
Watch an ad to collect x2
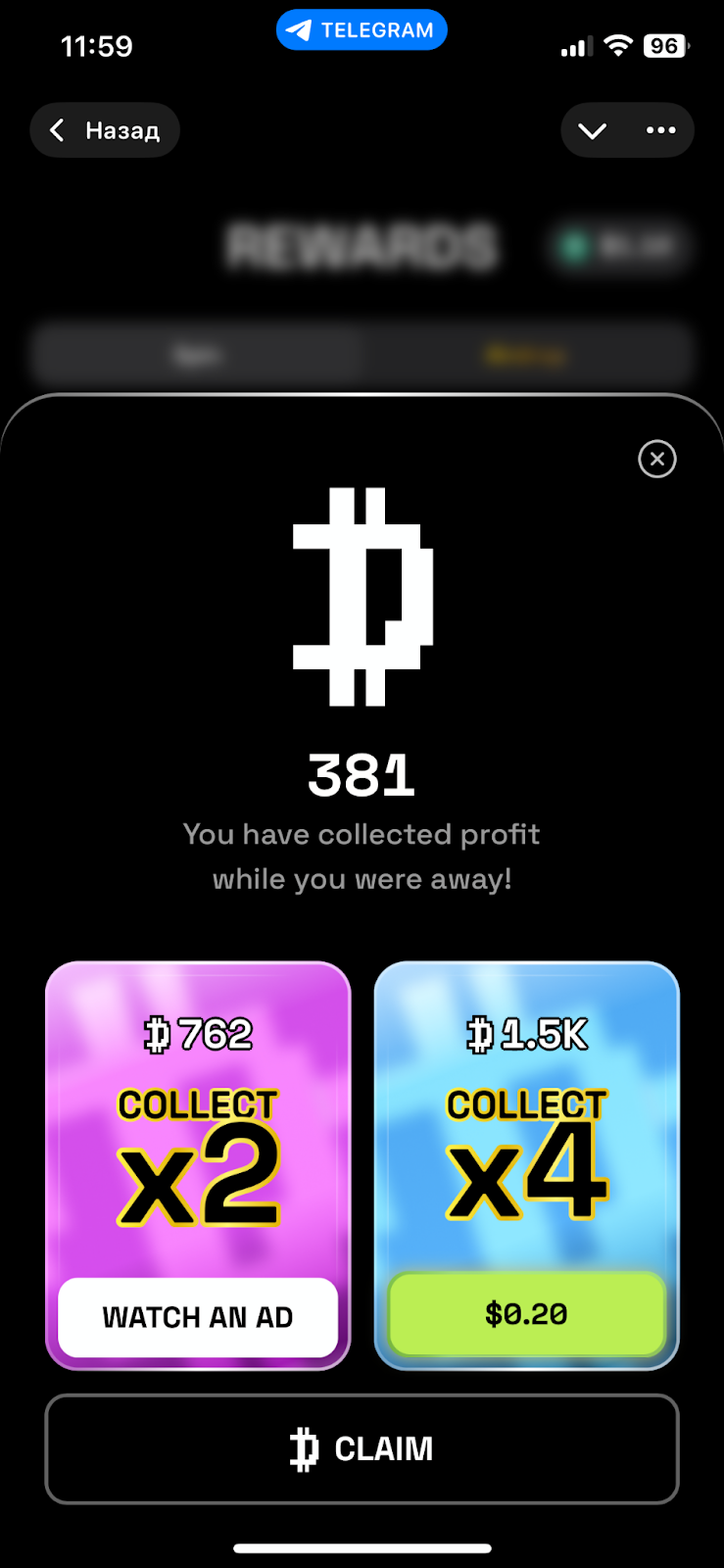[198, 1316]
